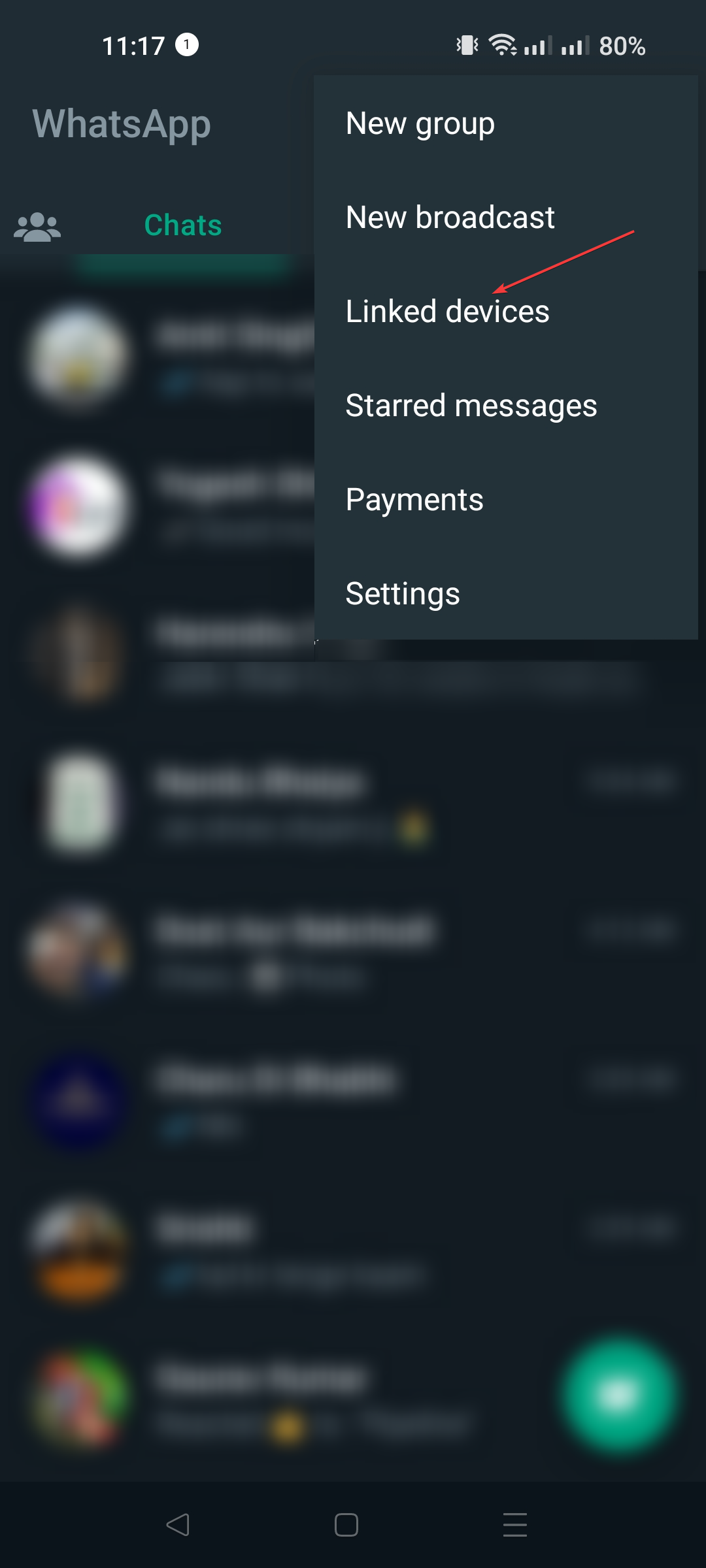Tap the system back button
The height and width of the screenshot is (1568, 706).
point(178,1525)
